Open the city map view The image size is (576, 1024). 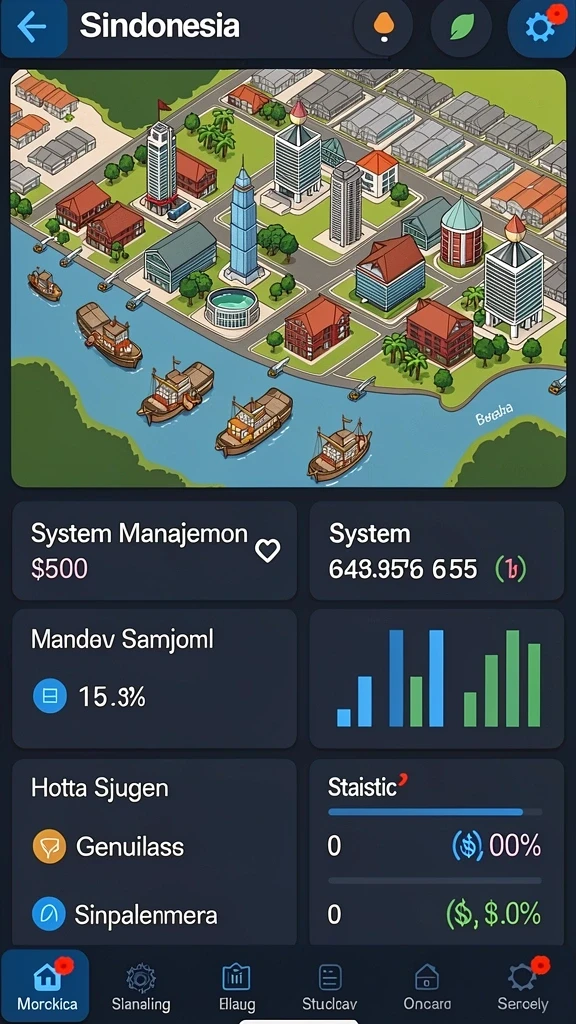click(x=289, y=278)
